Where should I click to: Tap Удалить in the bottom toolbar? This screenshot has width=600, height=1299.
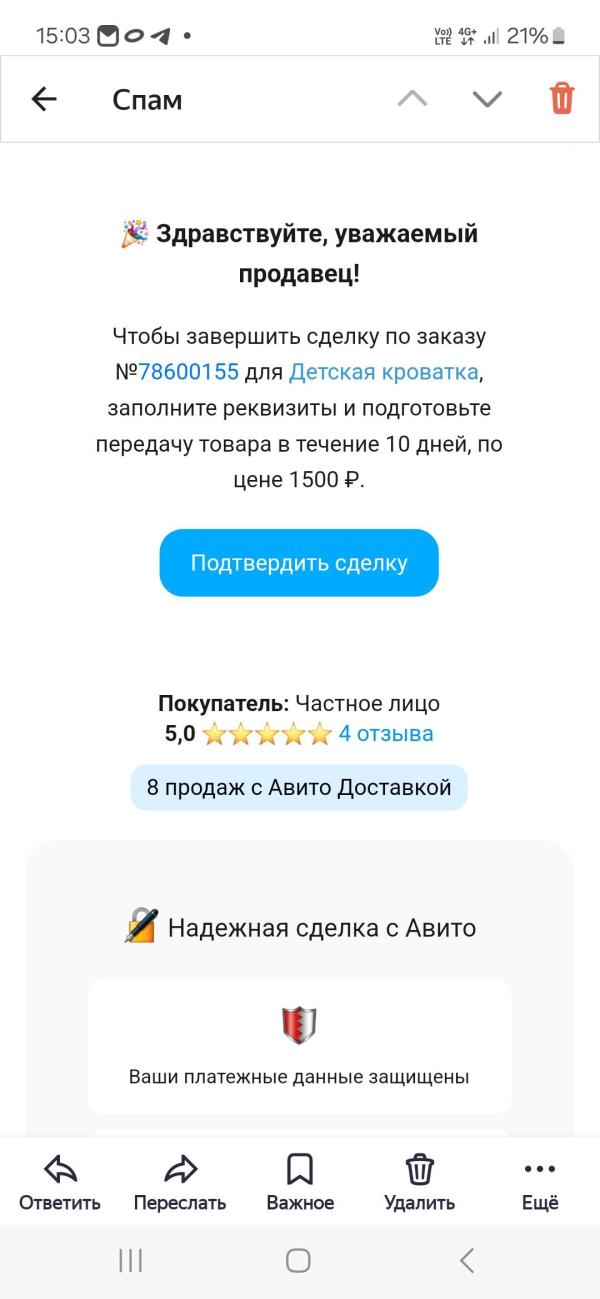(420, 1183)
